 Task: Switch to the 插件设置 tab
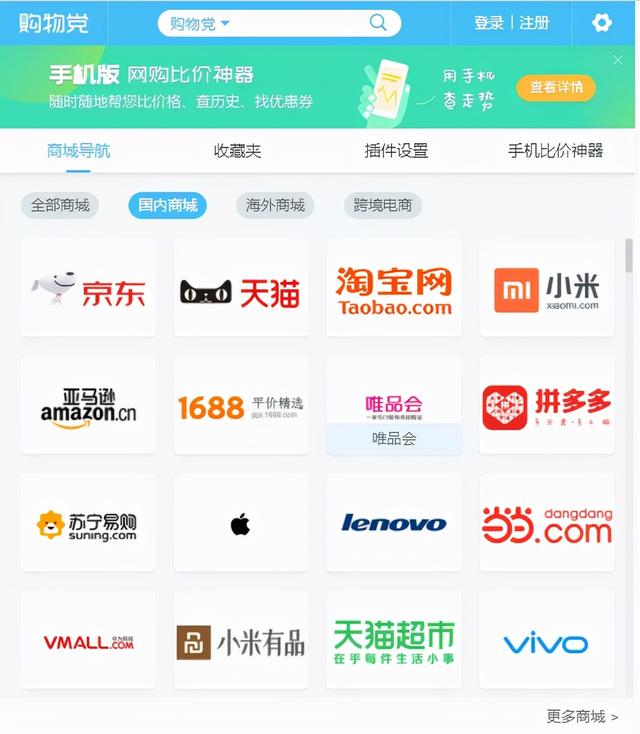coord(396,151)
